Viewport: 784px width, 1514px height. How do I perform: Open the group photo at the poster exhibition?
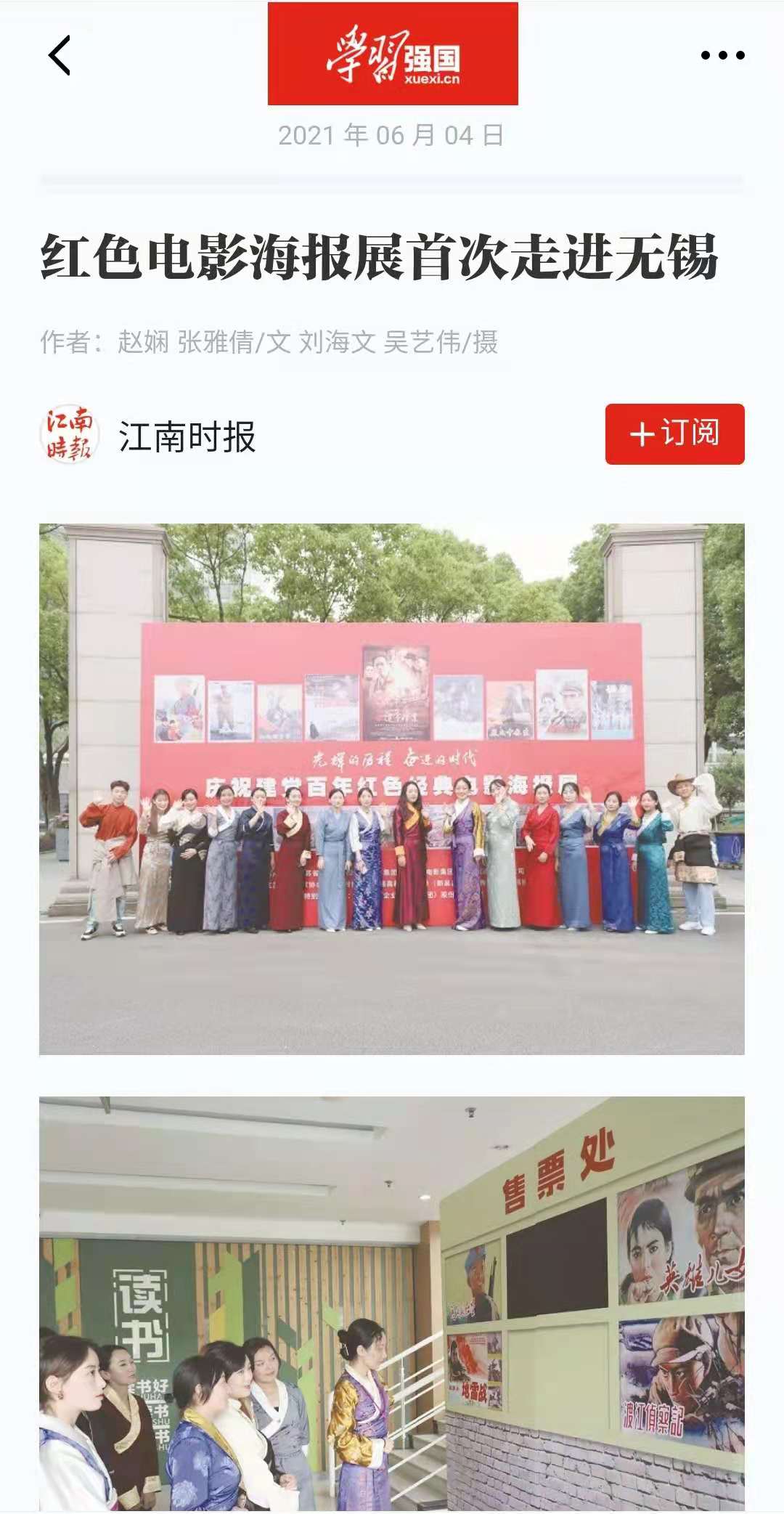click(392, 789)
